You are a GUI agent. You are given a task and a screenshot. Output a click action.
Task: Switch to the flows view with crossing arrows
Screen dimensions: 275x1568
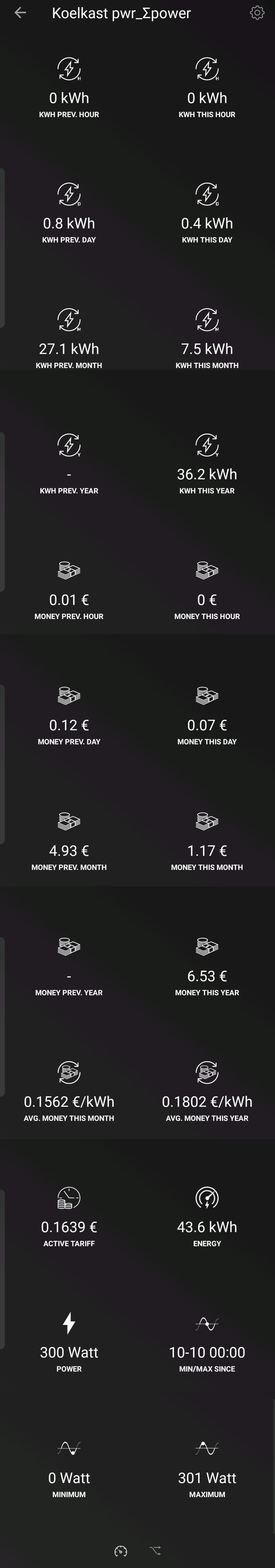155,1550
